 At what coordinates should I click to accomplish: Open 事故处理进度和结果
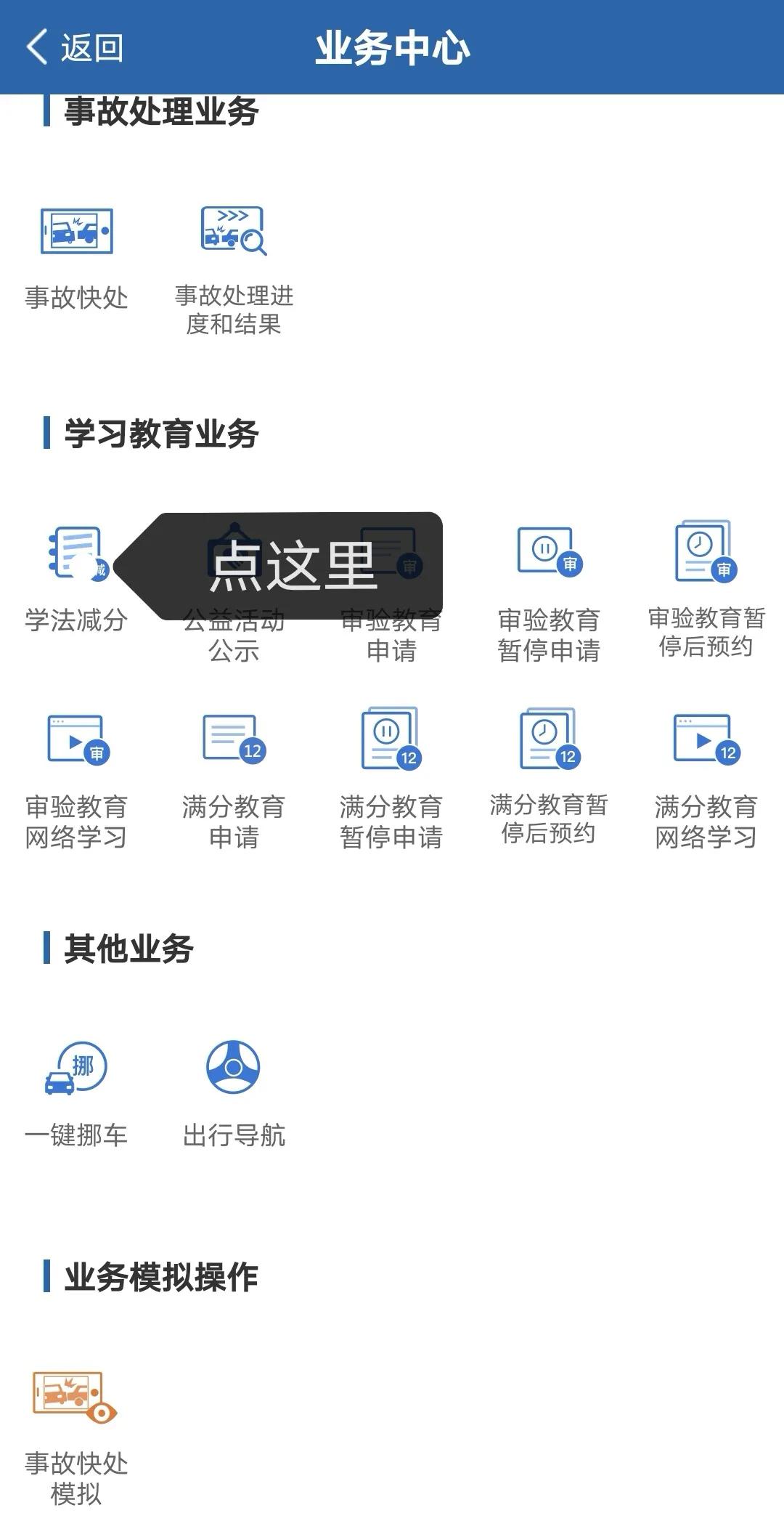click(234, 270)
